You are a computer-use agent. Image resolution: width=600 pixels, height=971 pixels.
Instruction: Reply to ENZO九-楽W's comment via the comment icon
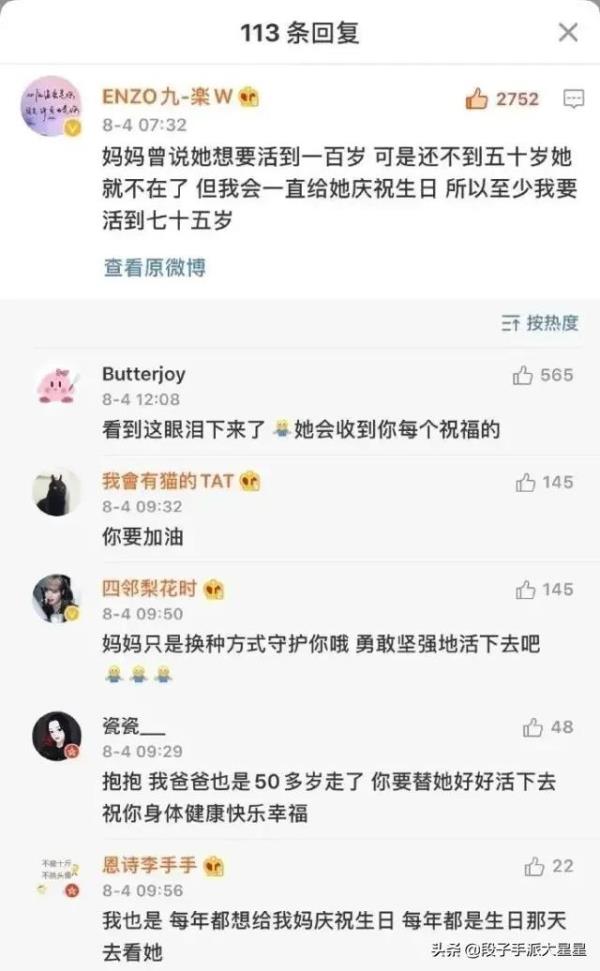(574, 98)
